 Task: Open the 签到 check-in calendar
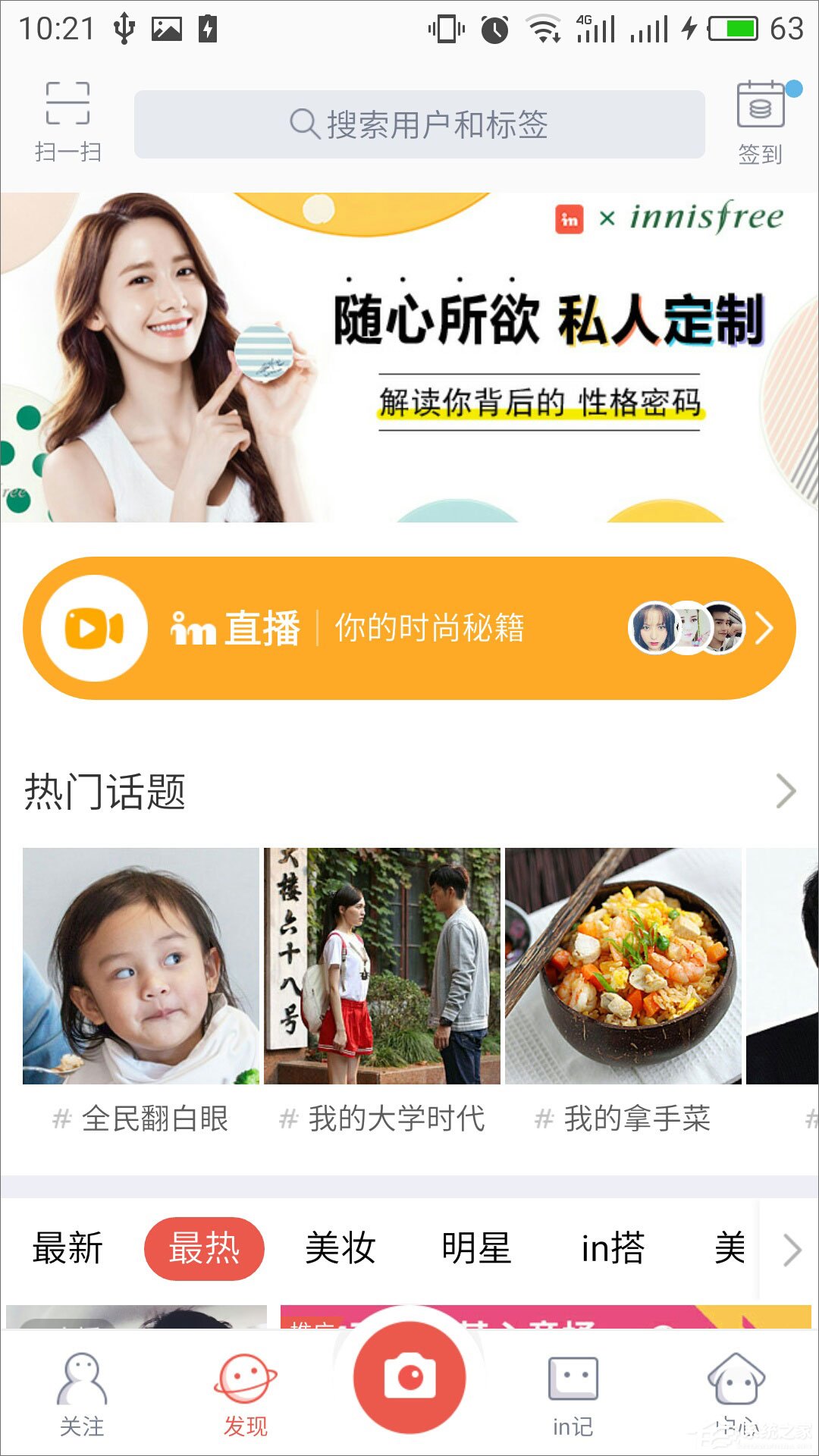coord(760,122)
